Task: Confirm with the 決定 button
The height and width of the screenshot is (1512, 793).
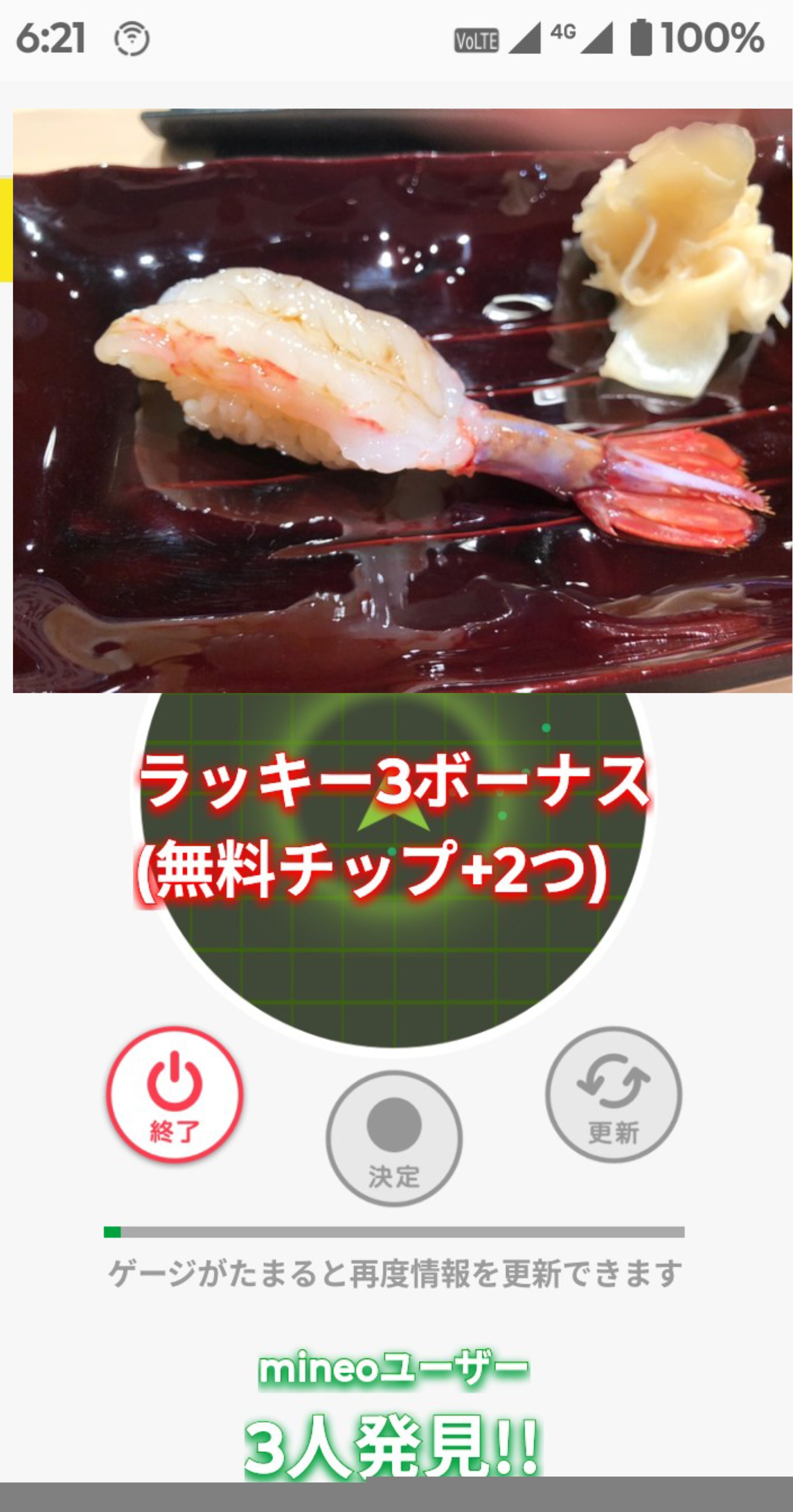Action: pyautogui.click(x=394, y=1138)
